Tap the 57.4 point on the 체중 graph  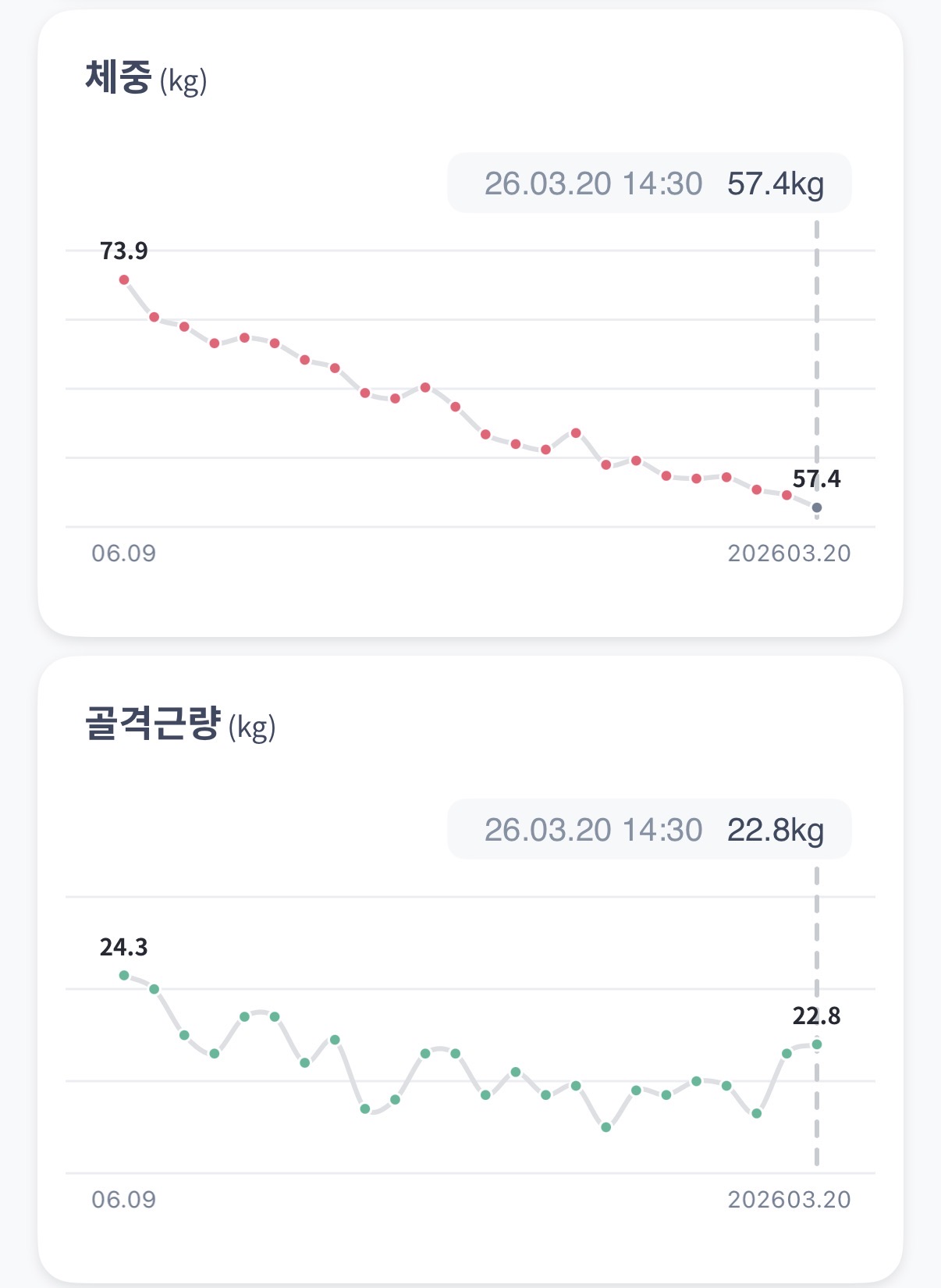tap(817, 507)
